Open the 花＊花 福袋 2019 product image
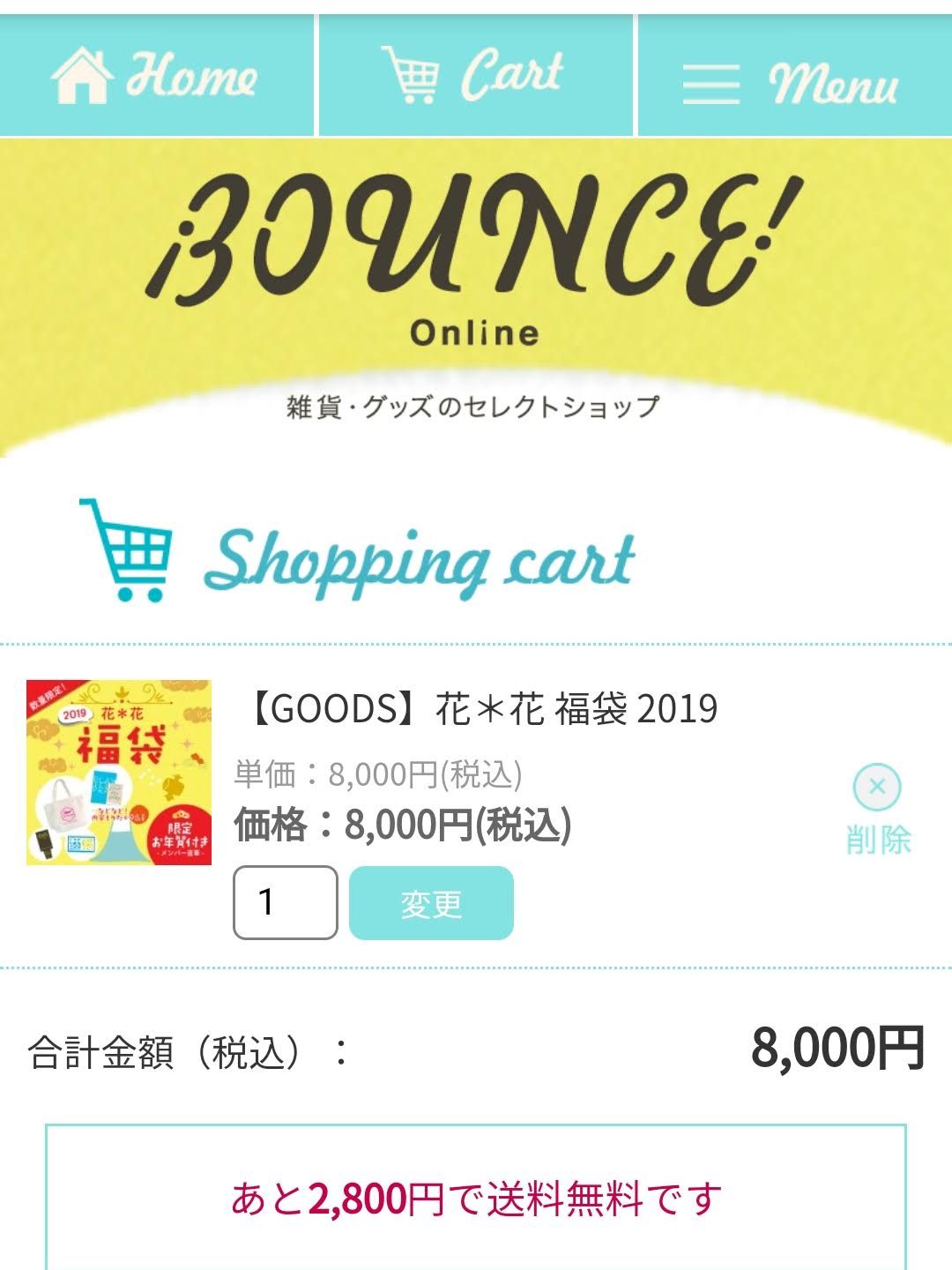Image resolution: width=952 pixels, height=1270 pixels. pos(119,772)
